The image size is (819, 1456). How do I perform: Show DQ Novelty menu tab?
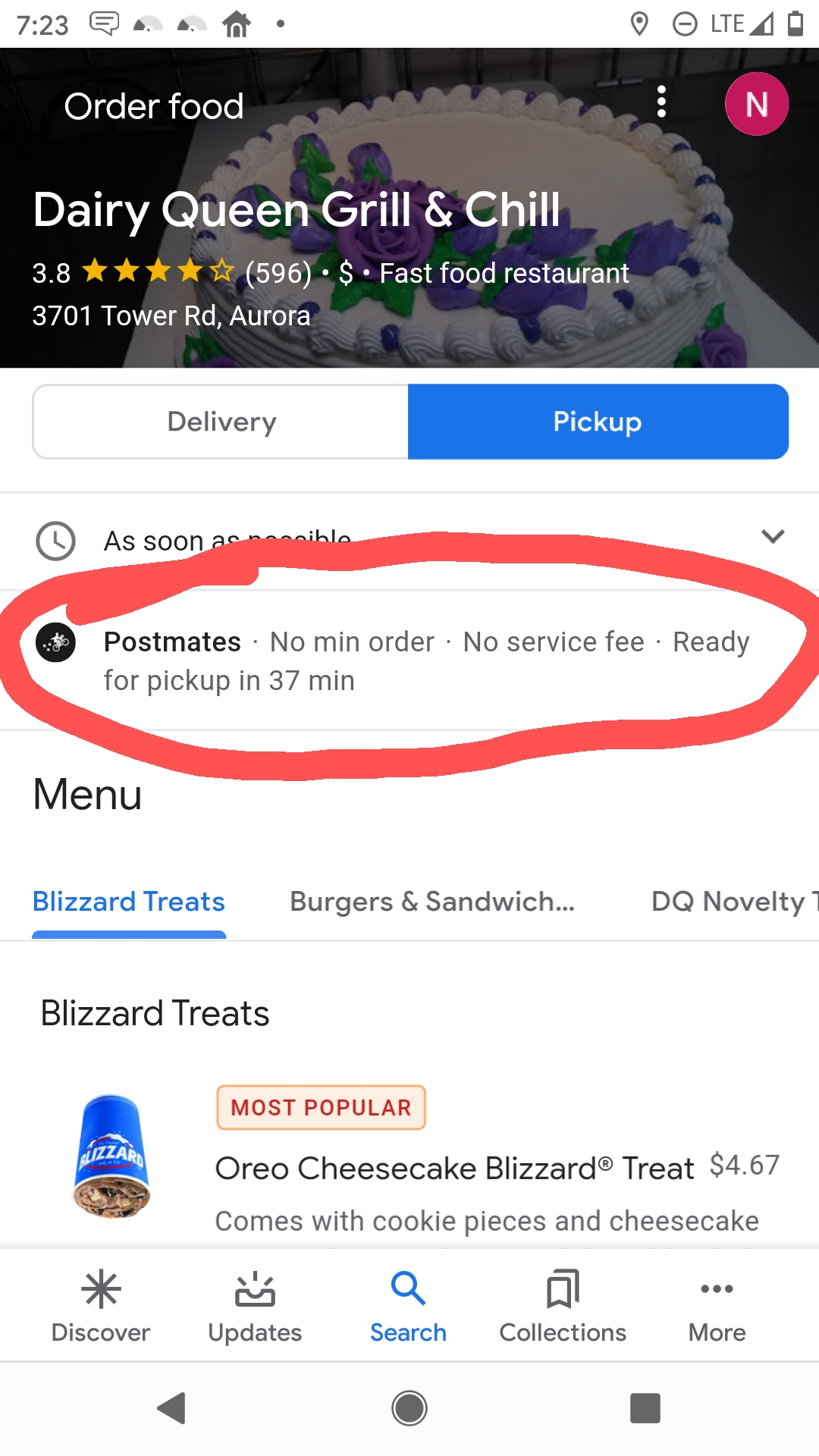[x=732, y=902]
